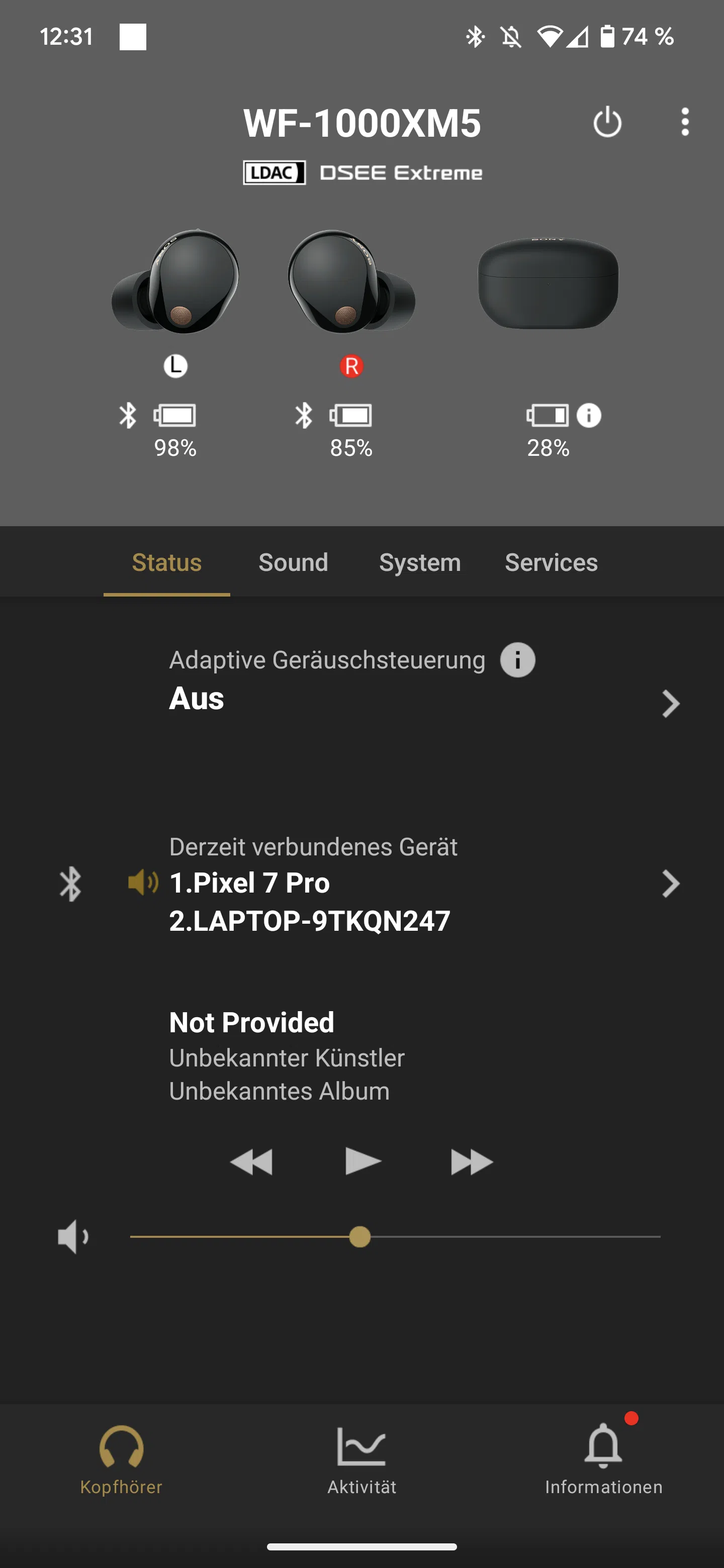Open Derzeit verbundenes Gerät list
Viewport: 724px width, 1568px height.
361,883
